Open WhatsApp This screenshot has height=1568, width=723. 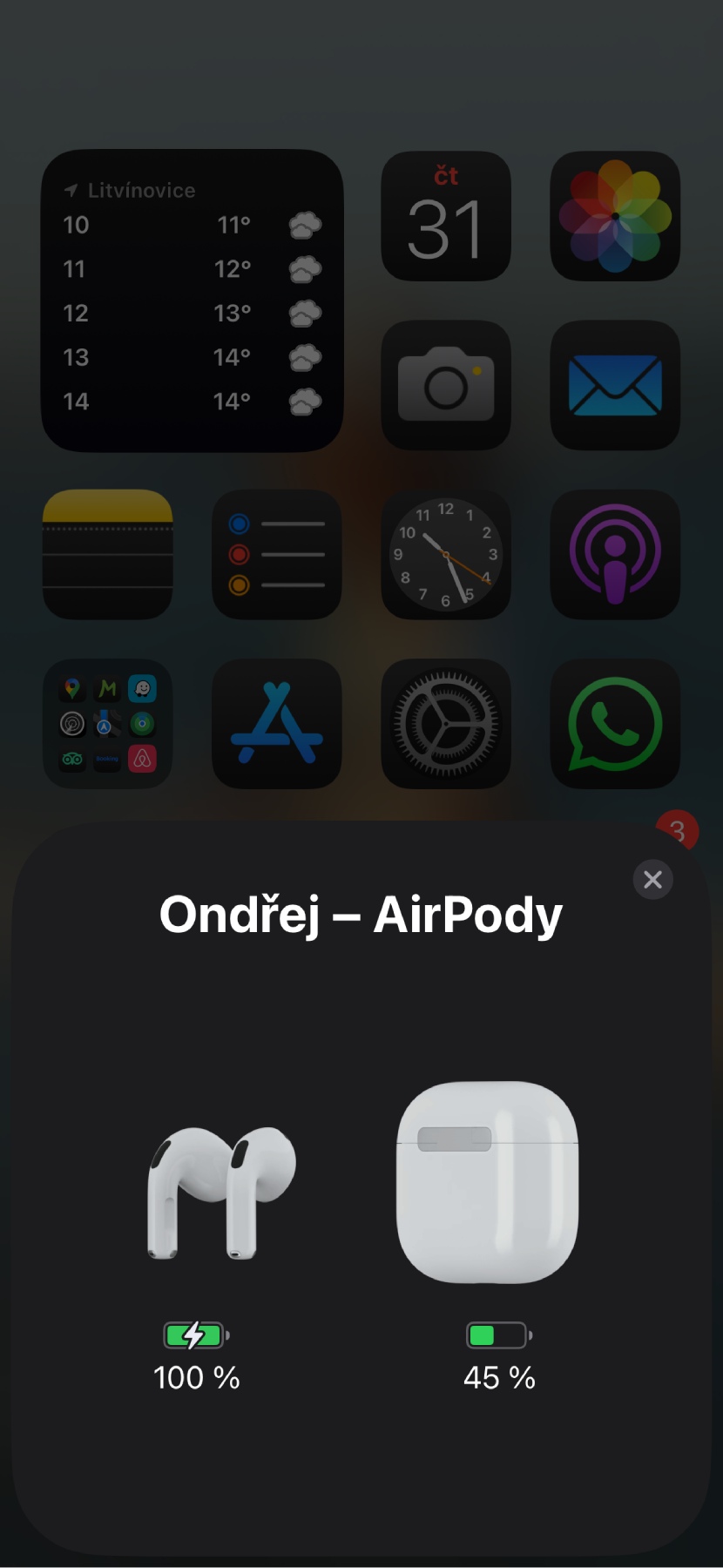tap(615, 724)
